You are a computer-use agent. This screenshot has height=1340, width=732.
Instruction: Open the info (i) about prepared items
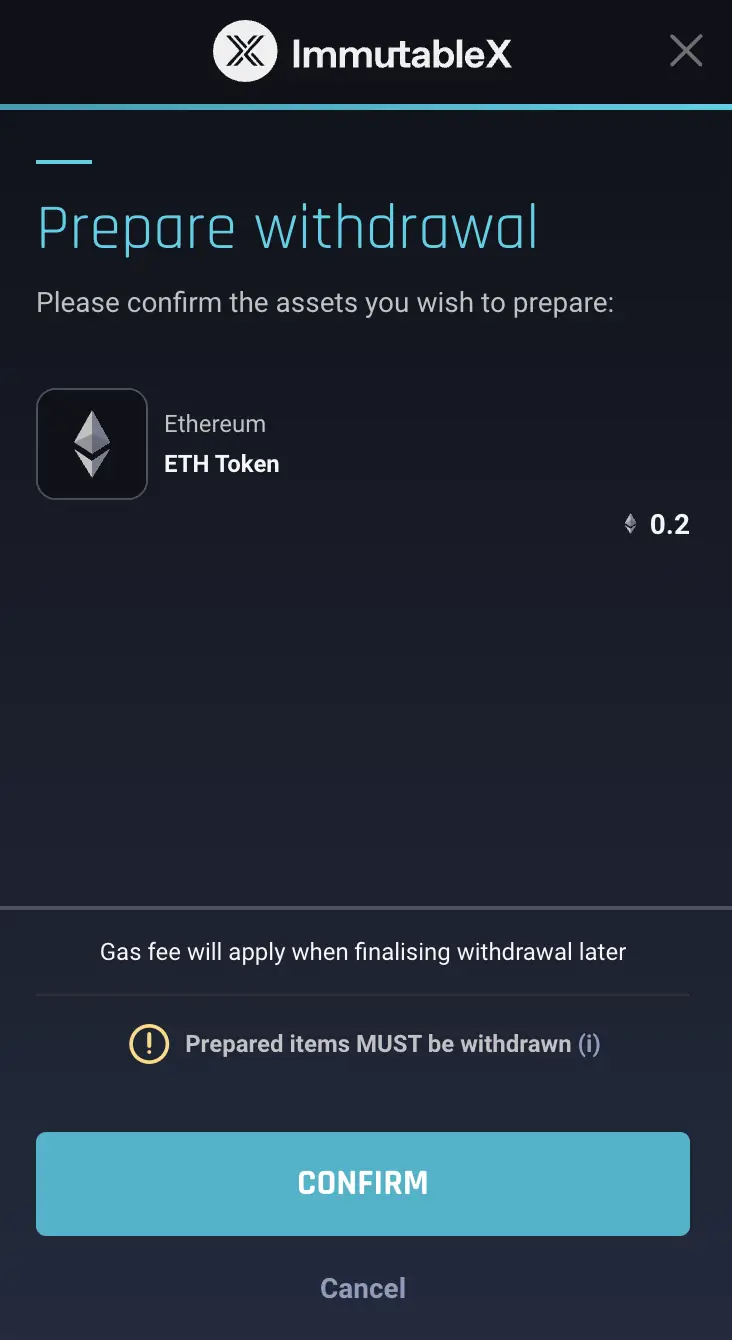click(590, 1044)
